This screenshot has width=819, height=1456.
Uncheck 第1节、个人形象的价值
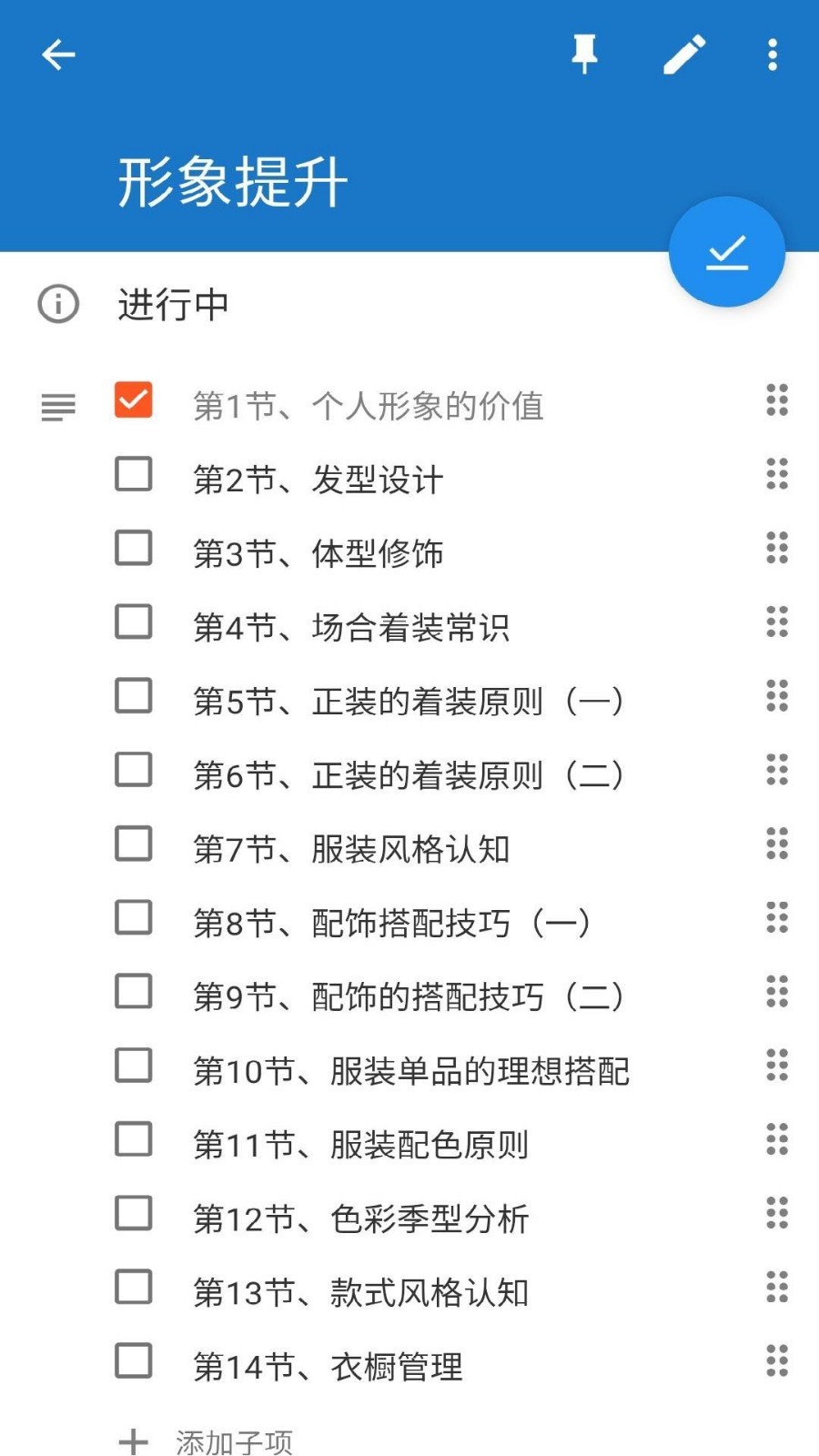[x=134, y=400]
